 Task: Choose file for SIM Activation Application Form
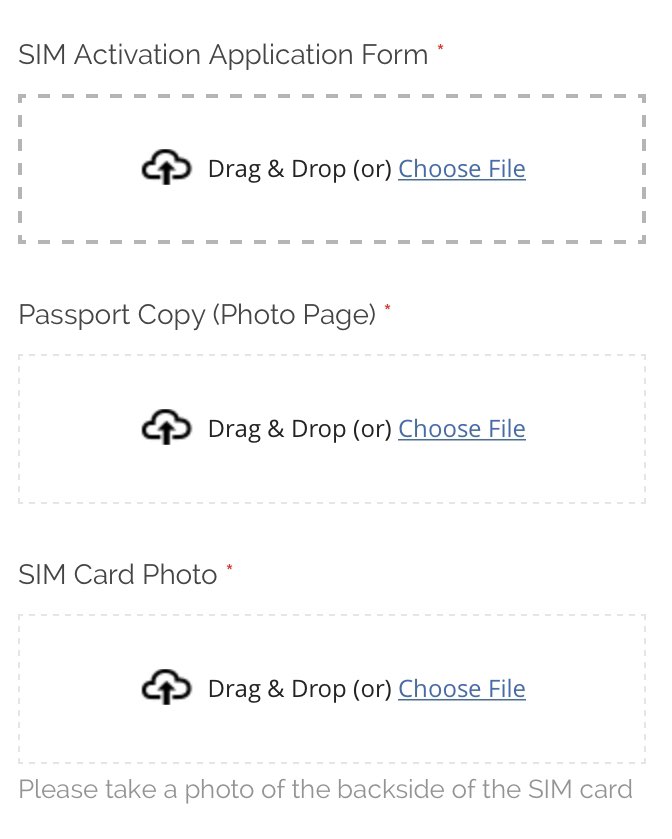(461, 169)
